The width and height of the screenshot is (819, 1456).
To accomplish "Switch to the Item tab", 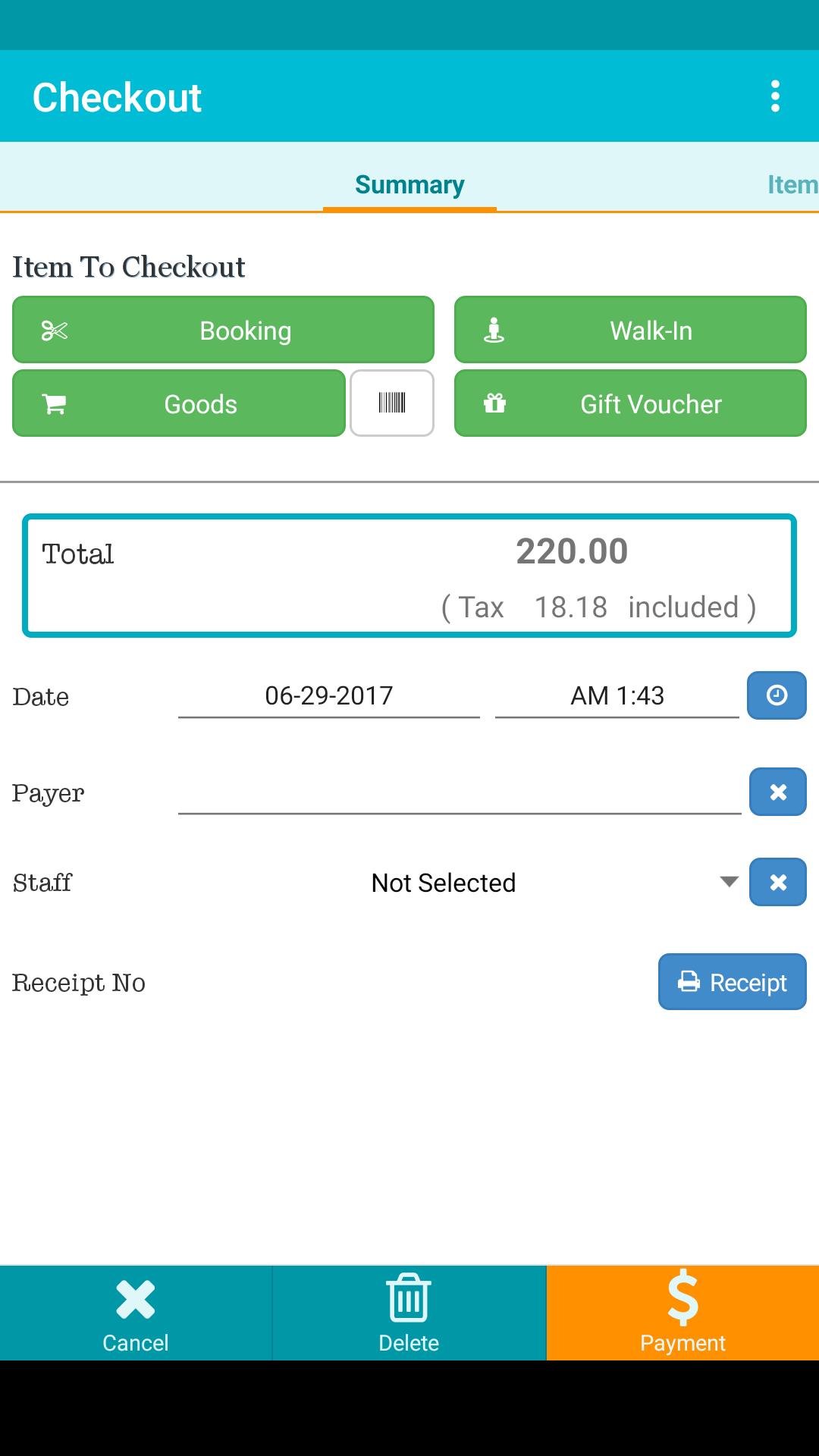I will pos(792,184).
